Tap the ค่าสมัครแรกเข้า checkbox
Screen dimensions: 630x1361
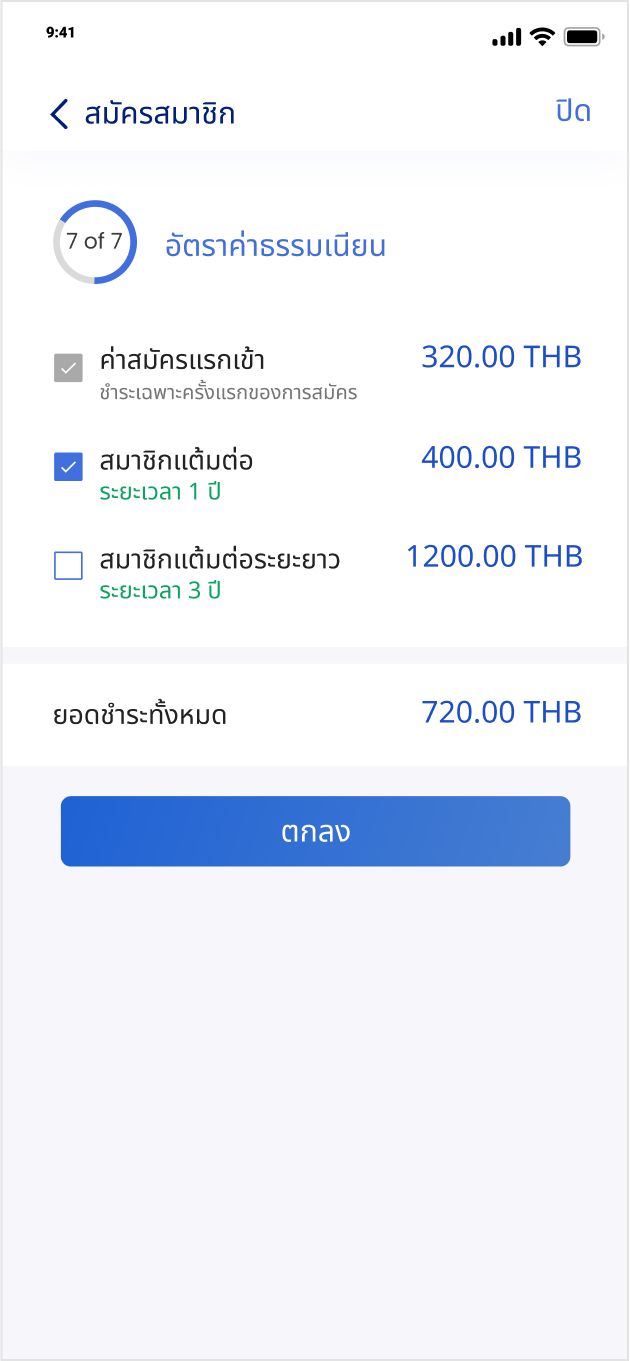(x=68, y=368)
